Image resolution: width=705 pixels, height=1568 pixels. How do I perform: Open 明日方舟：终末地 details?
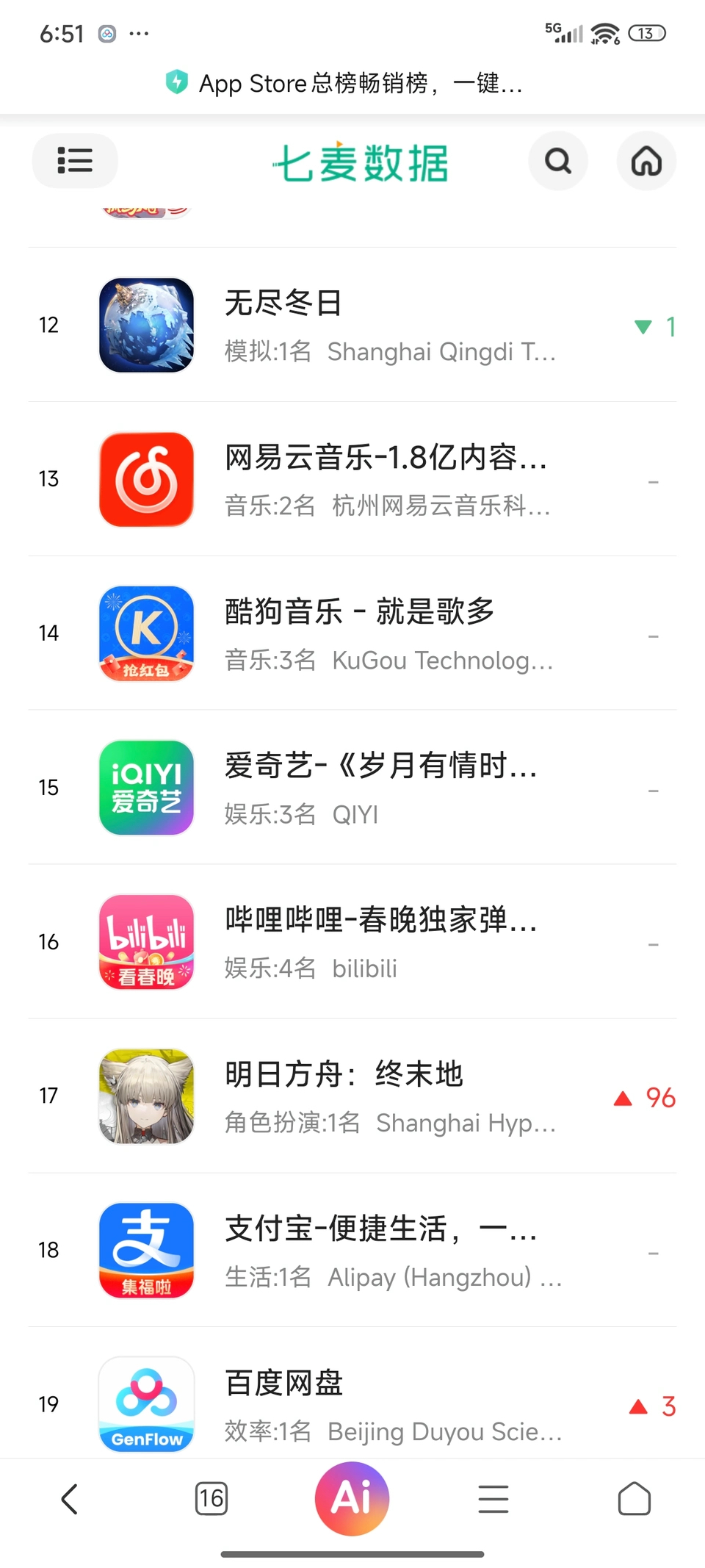pos(352,1096)
